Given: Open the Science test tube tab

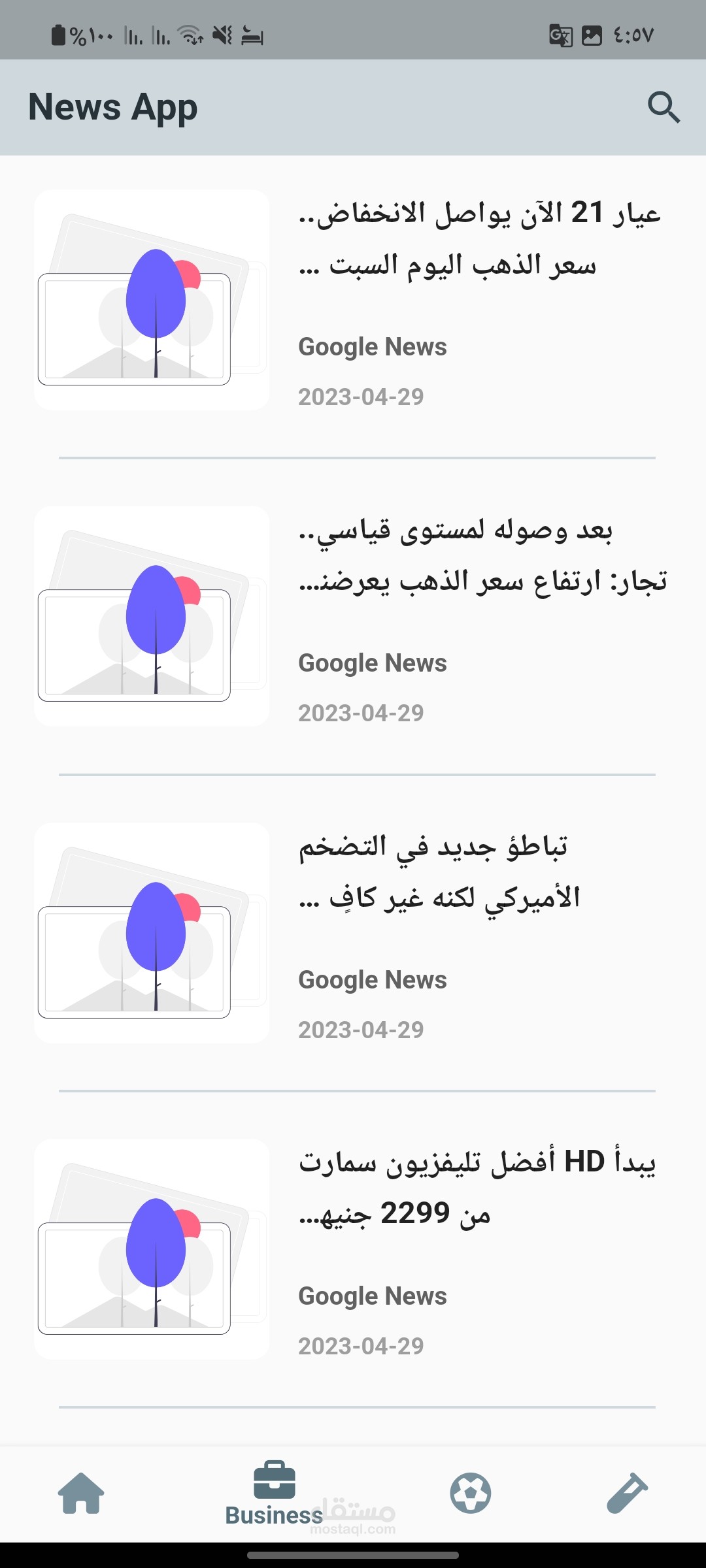Looking at the screenshot, I should (626, 1494).
